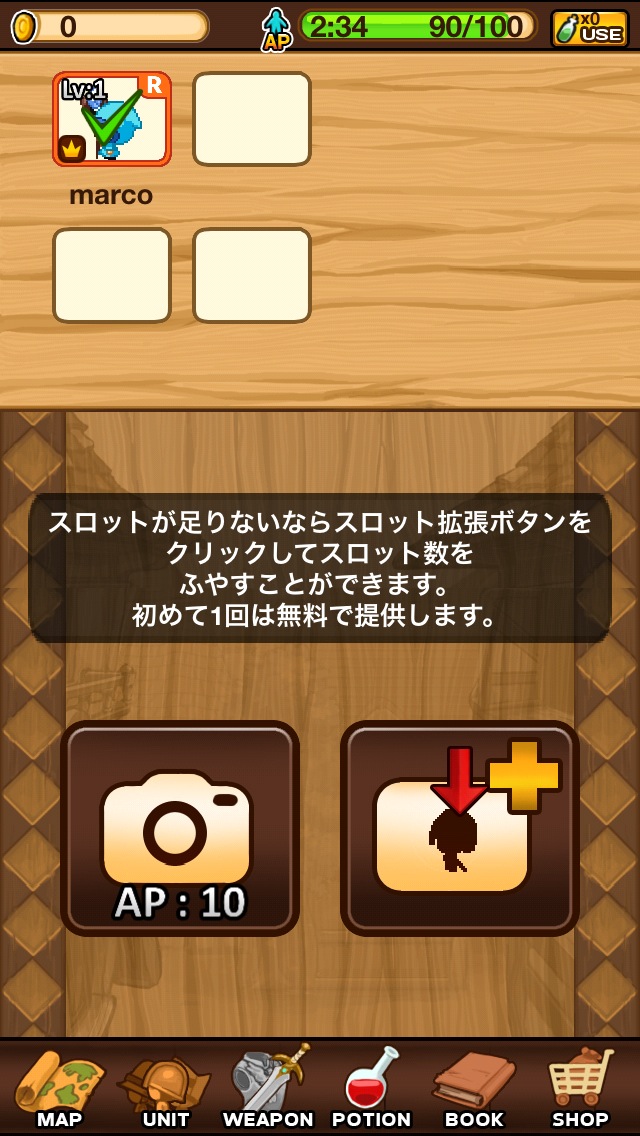Open the POTION tab
The image size is (640, 1136).
(371, 1088)
